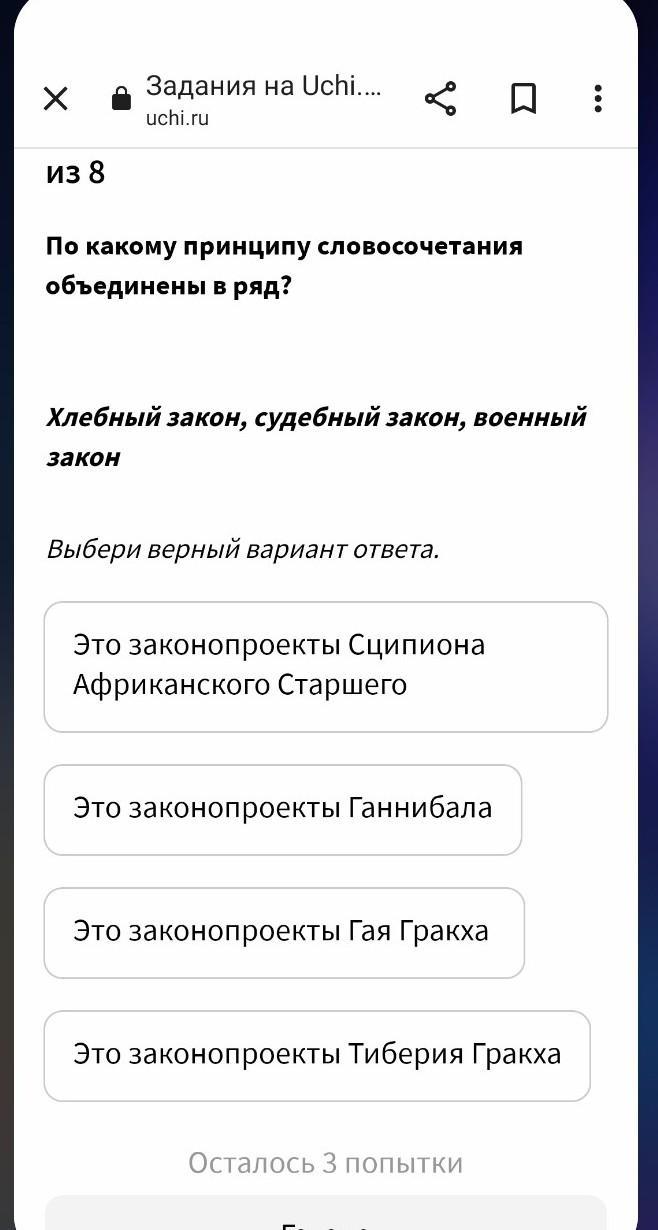Image resolution: width=658 pixels, height=1230 pixels.
Task: Select the Тиберия Гракха answer option
Action: [317, 1056]
